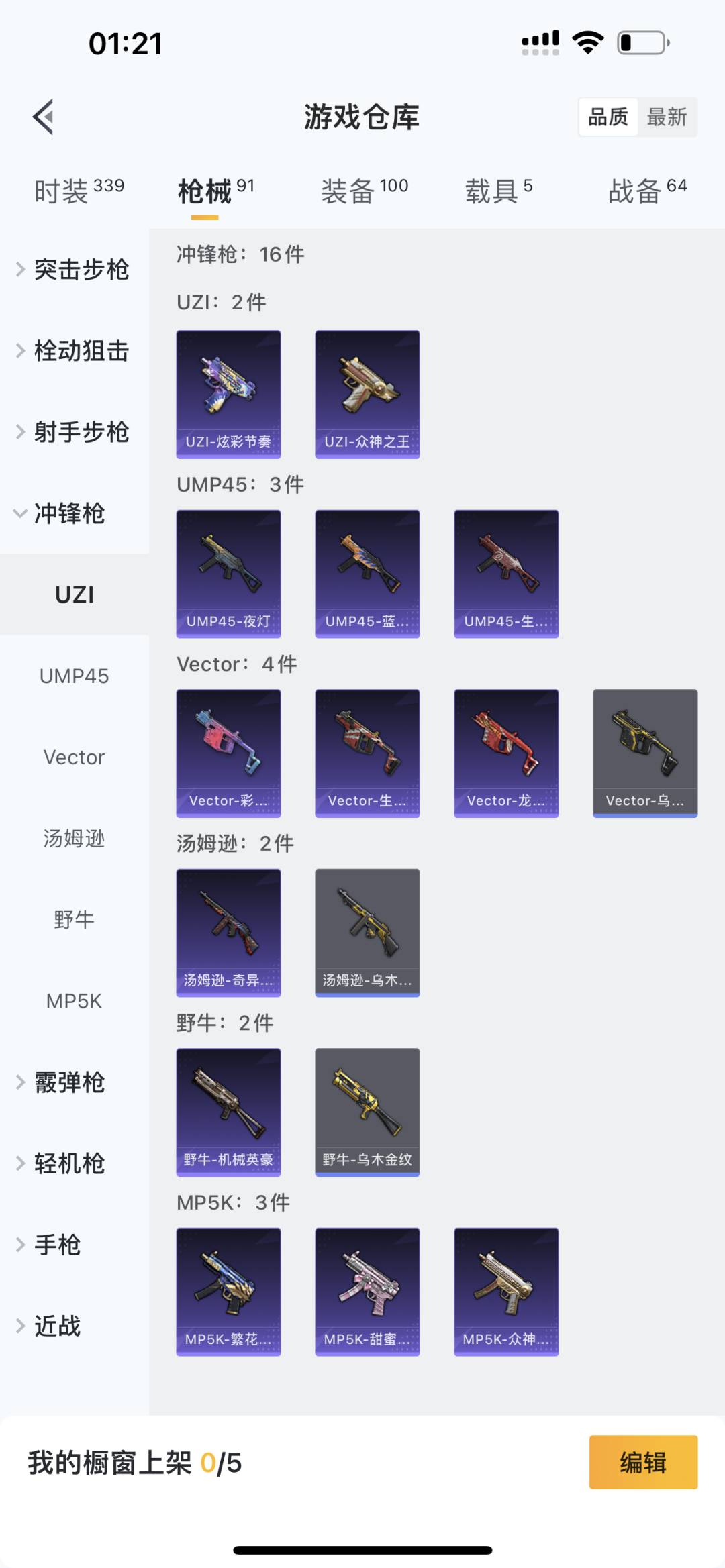This screenshot has height=1568, width=725.
Task: Select Vector in the sidebar
Action: pyautogui.click(x=74, y=757)
